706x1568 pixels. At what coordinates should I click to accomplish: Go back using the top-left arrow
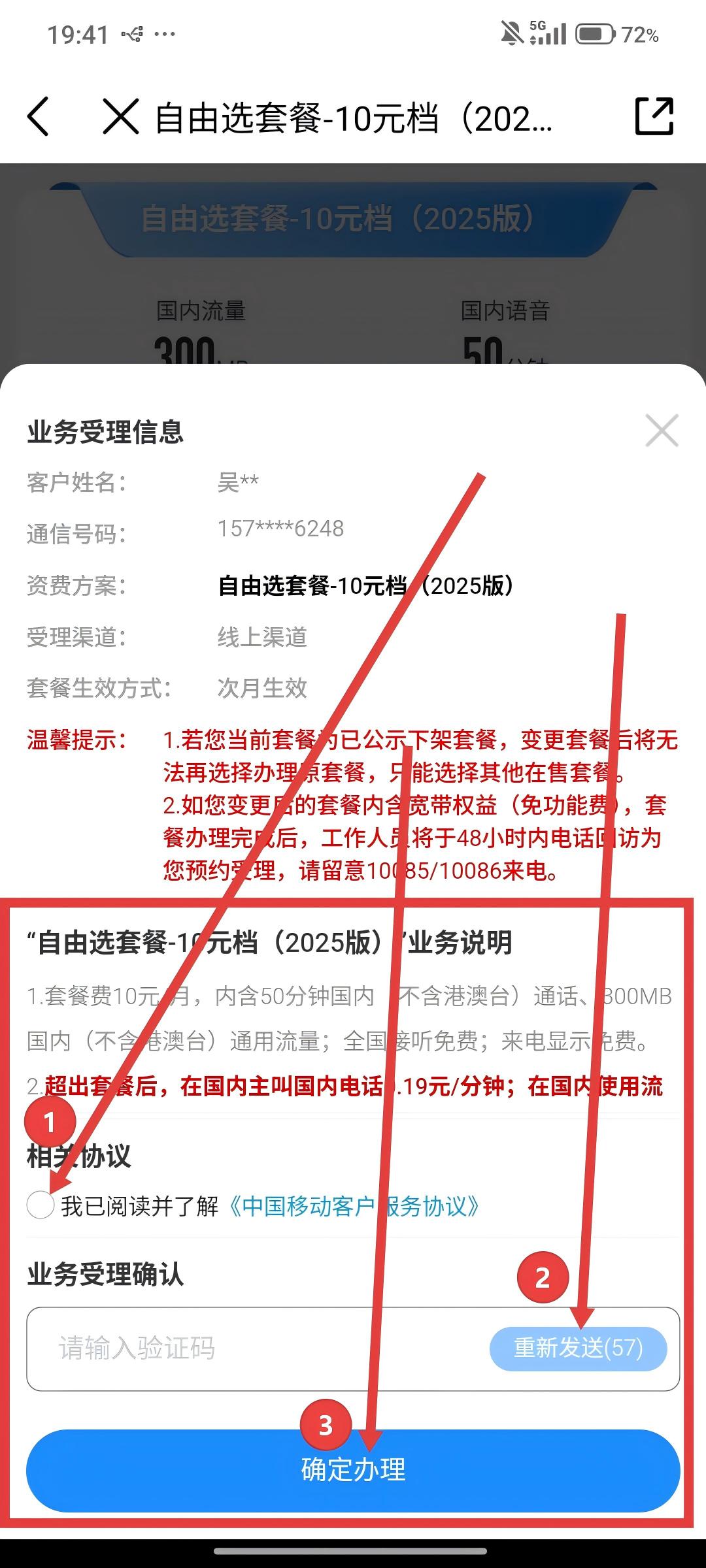pos(38,117)
